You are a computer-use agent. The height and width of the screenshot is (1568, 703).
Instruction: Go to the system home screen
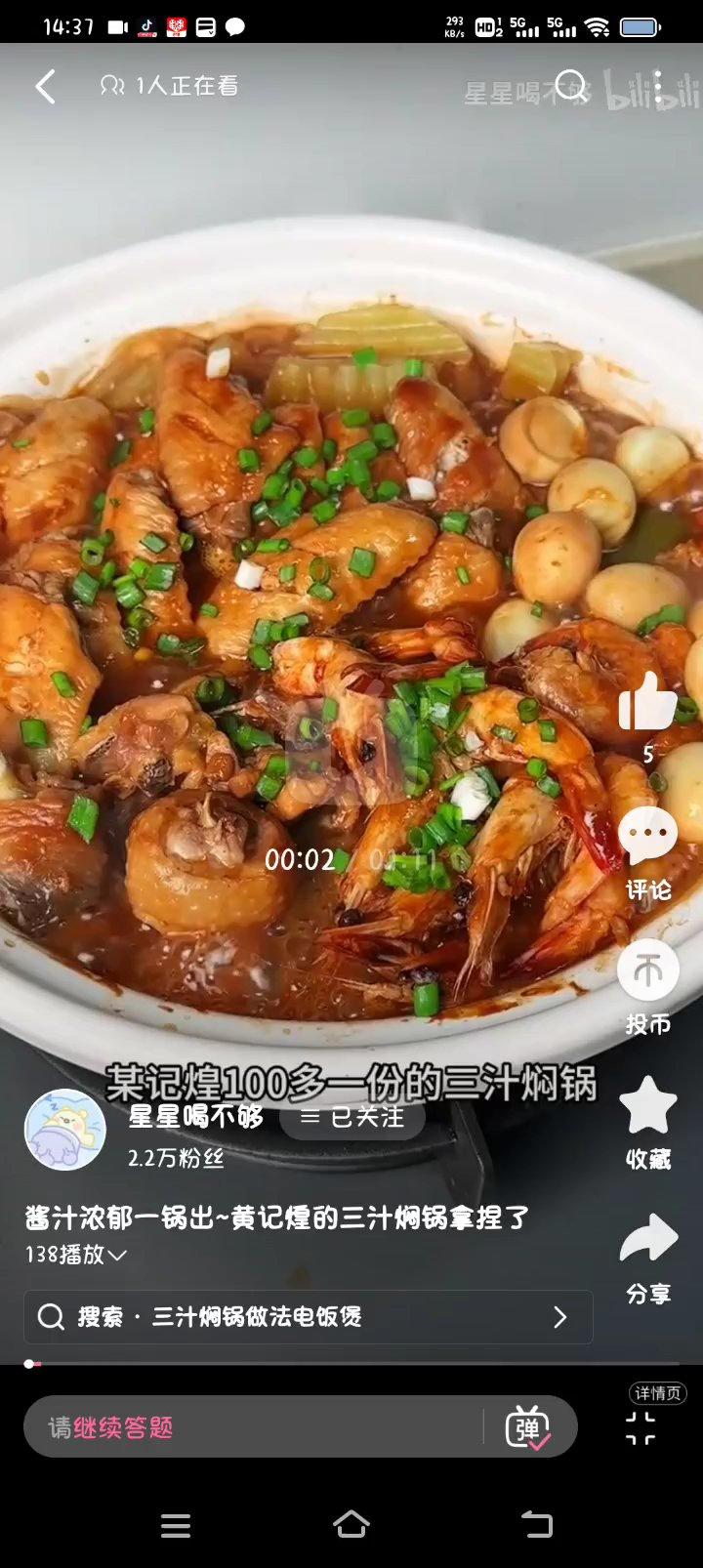point(351,1524)
